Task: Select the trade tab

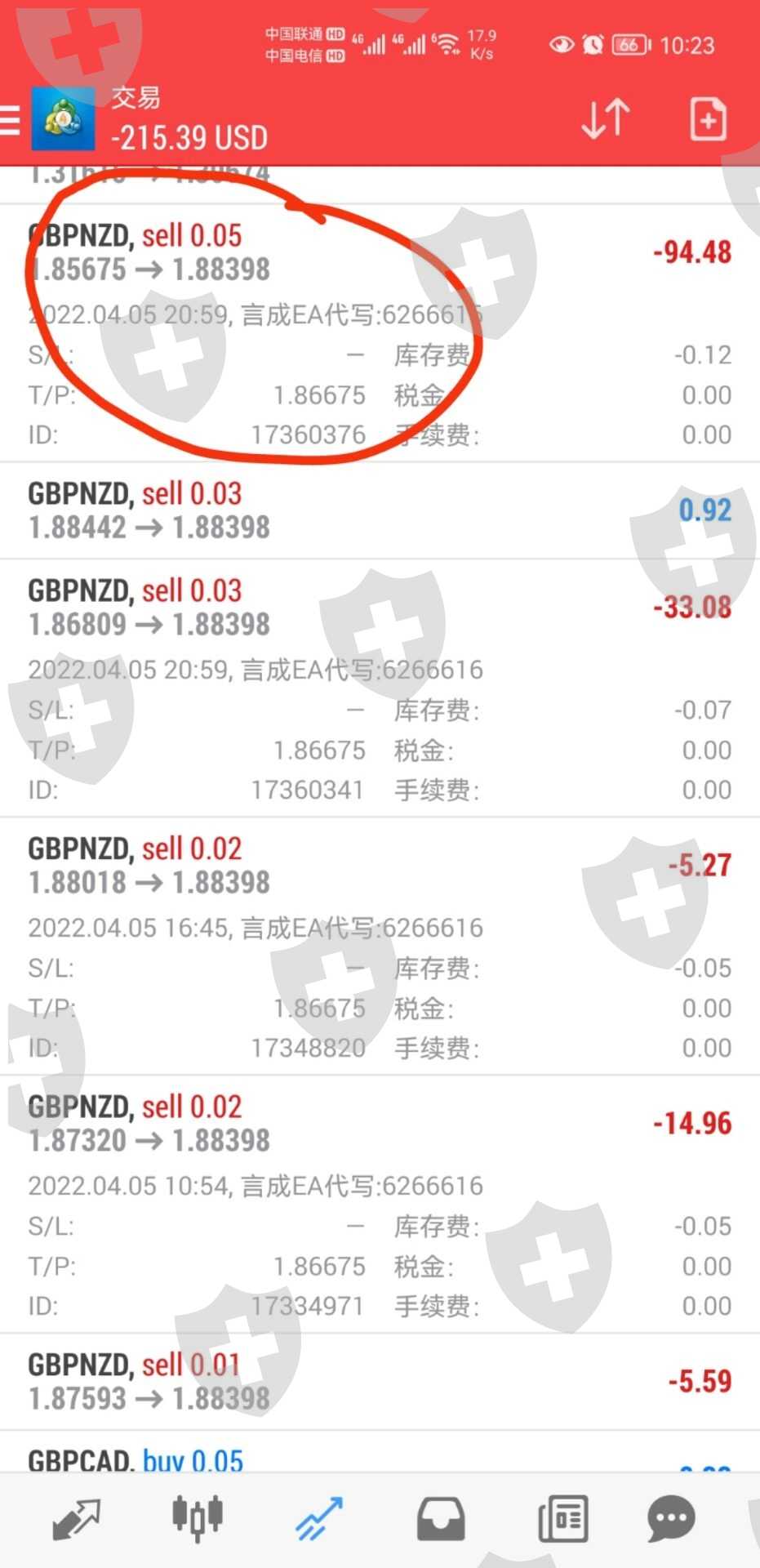Action: tap(318, 1519)
